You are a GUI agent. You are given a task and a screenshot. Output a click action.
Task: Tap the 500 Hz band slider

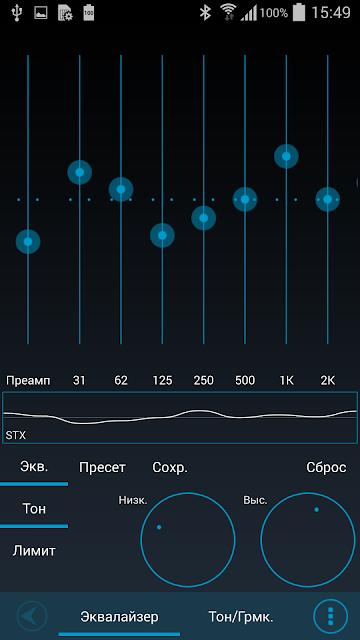pos(245,199)
